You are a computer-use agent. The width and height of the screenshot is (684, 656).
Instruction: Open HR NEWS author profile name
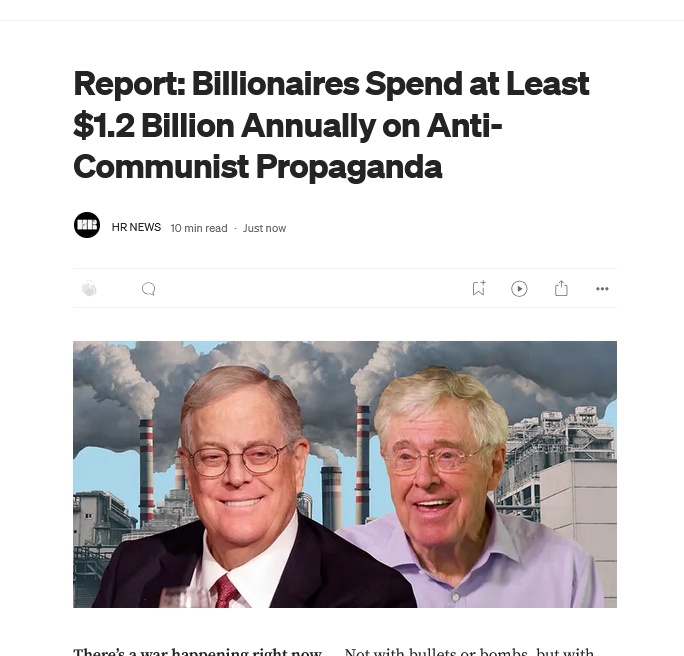click(x=136, y=227)
